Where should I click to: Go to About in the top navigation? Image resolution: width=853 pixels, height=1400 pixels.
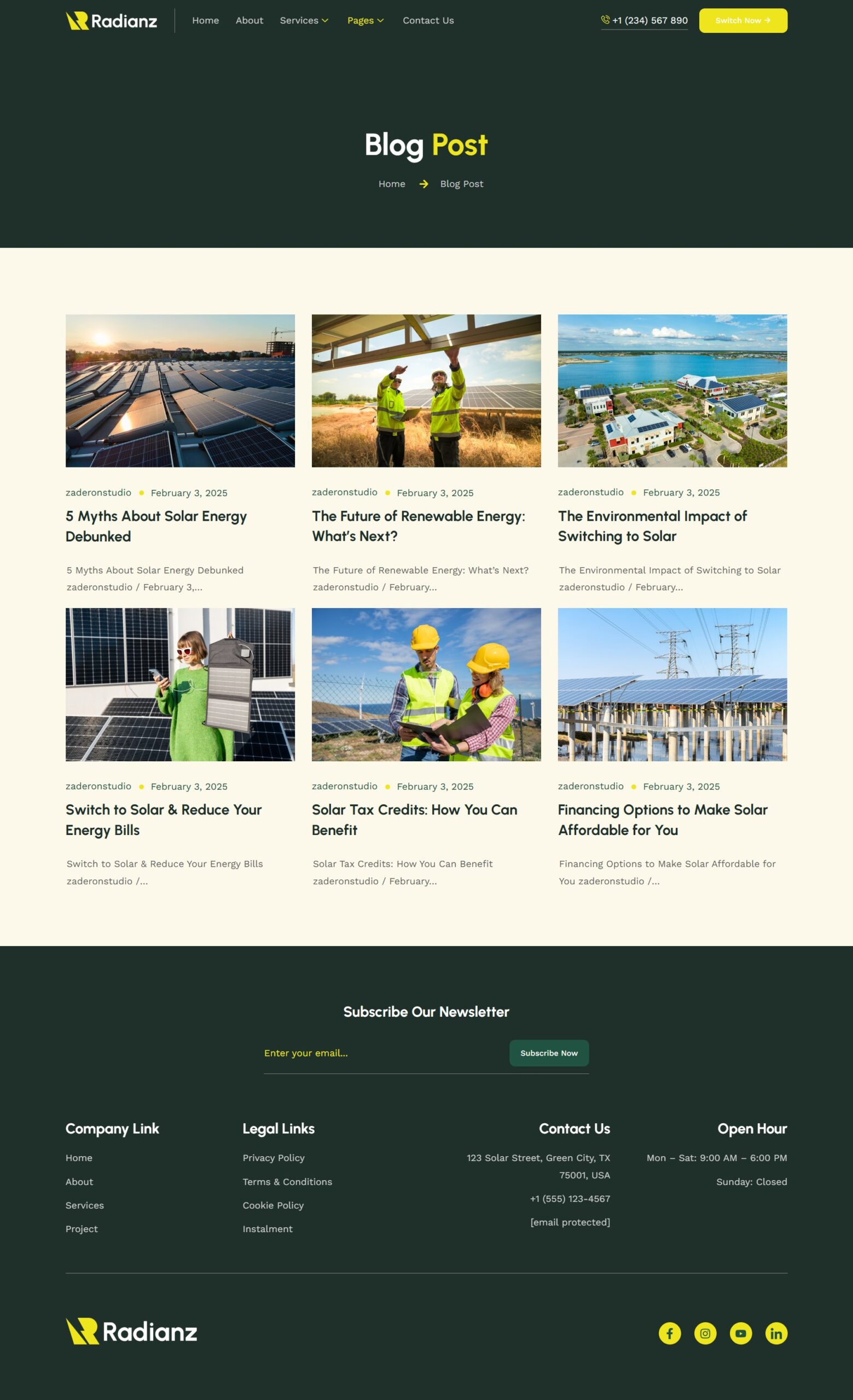pyautogui.click(x=249, y=20)
